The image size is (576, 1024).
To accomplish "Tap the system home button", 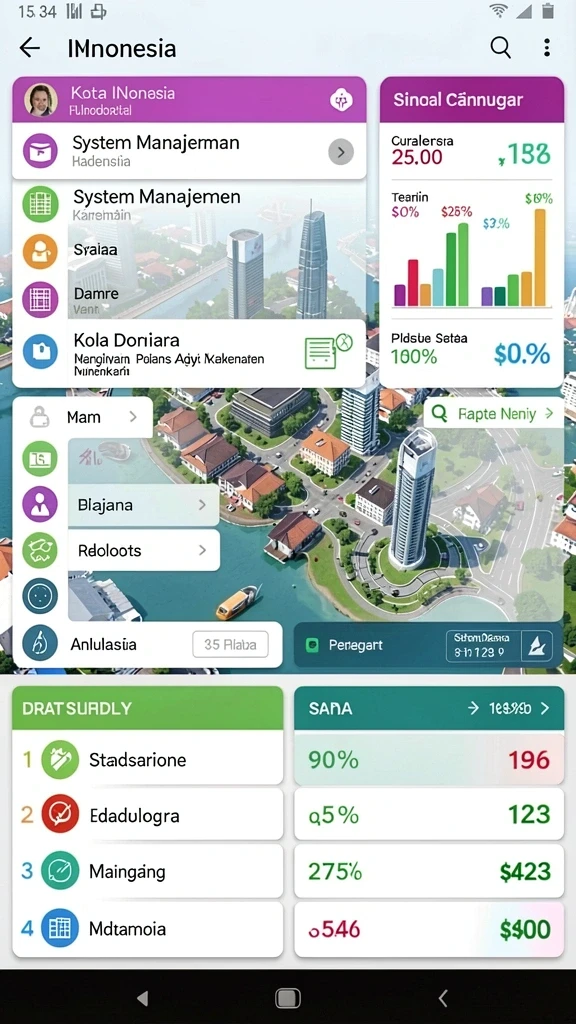I will (288, 998).
